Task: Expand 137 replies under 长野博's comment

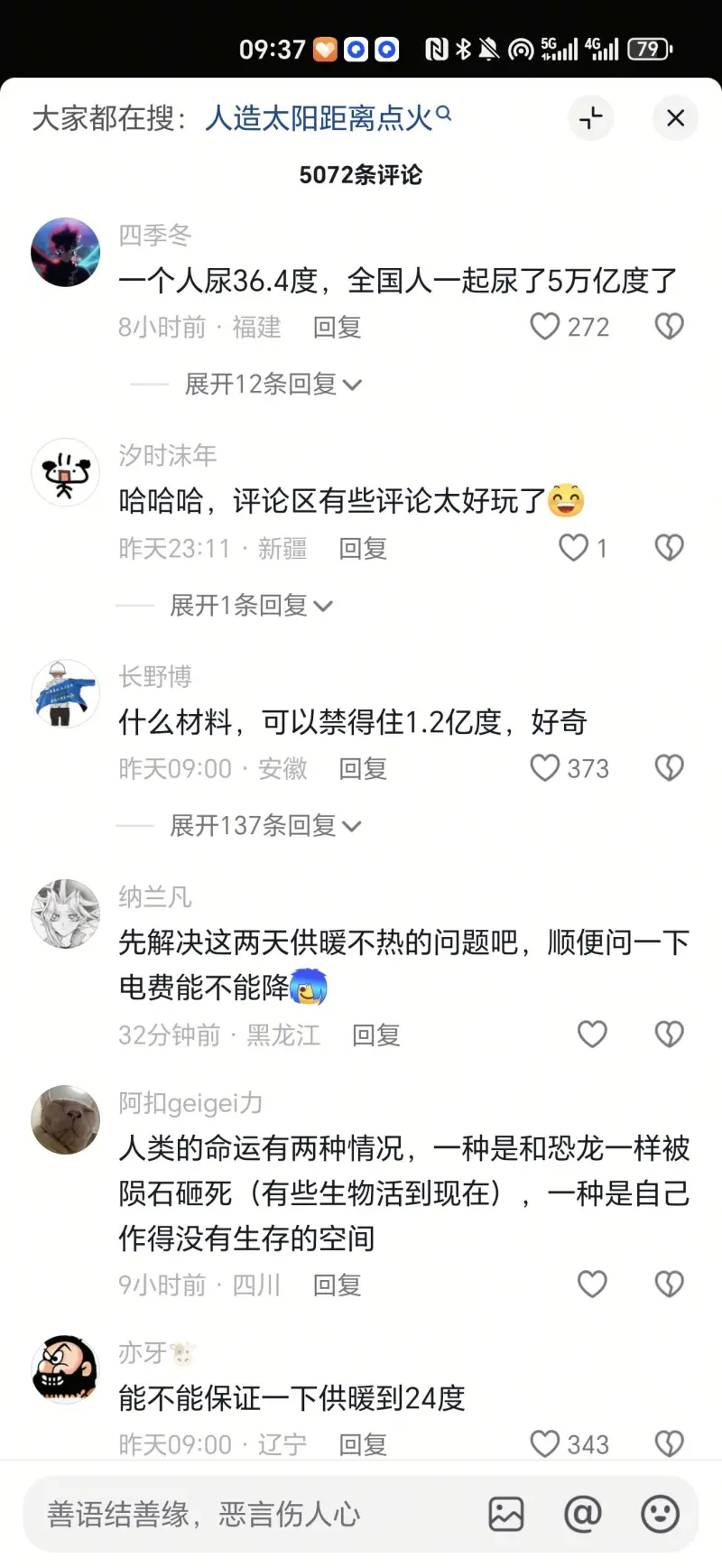Action: click(265, 826)
